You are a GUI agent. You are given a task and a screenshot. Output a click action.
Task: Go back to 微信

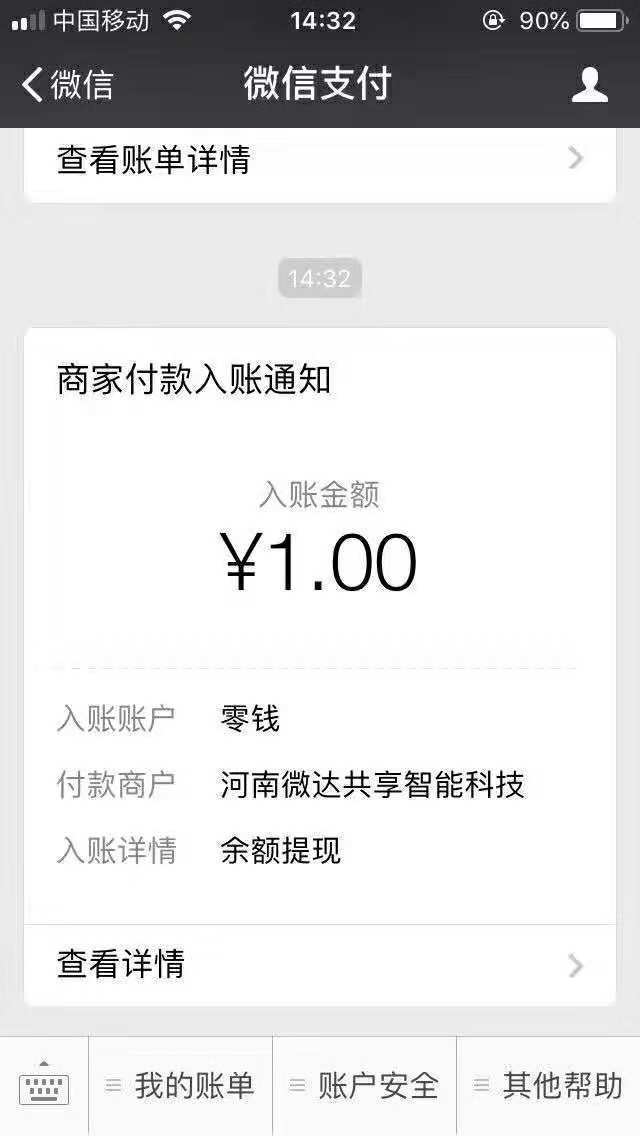coord(67,84)
